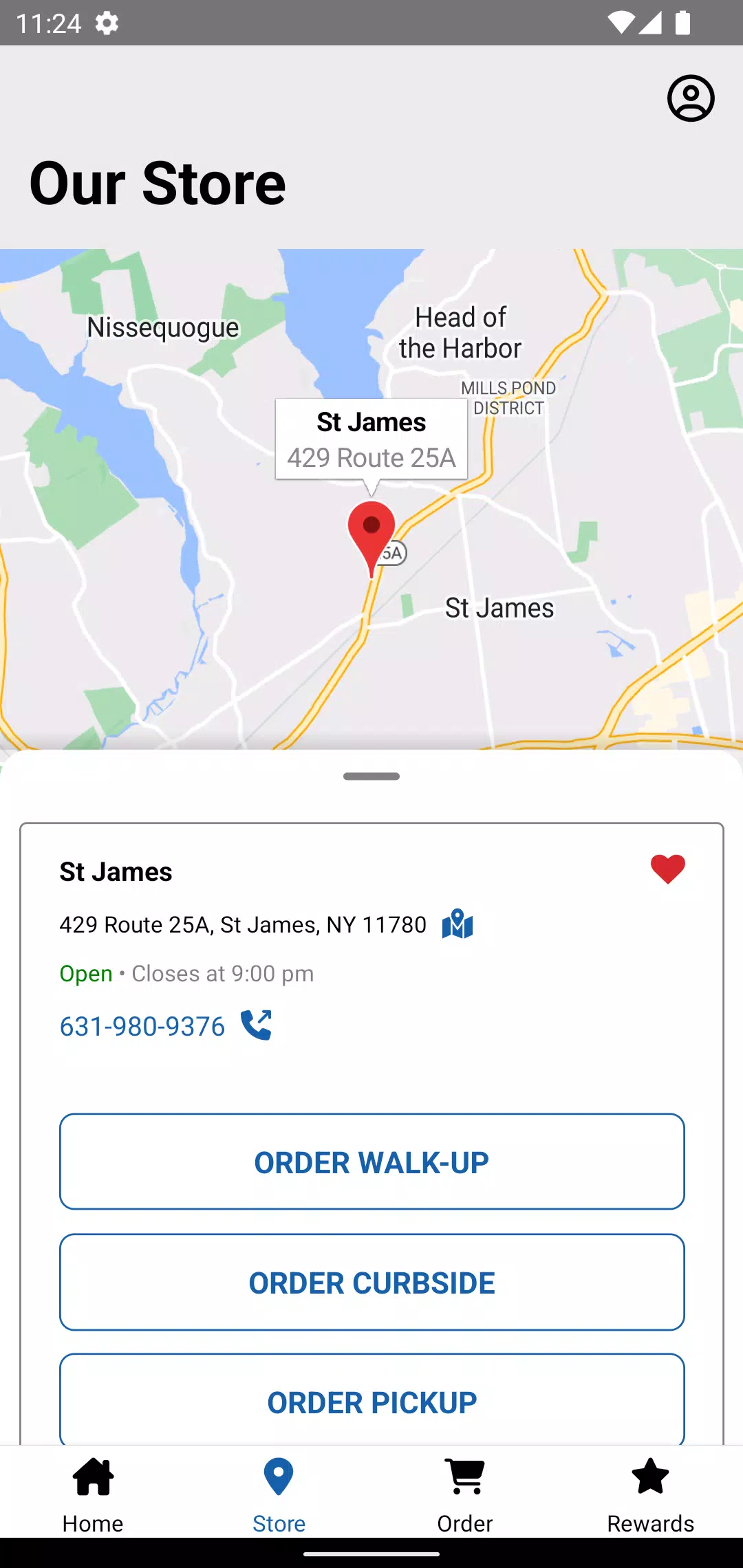Start an Order Pickup
Viewport: 743px width, 1568px height.
click(x=371, y=1400)
